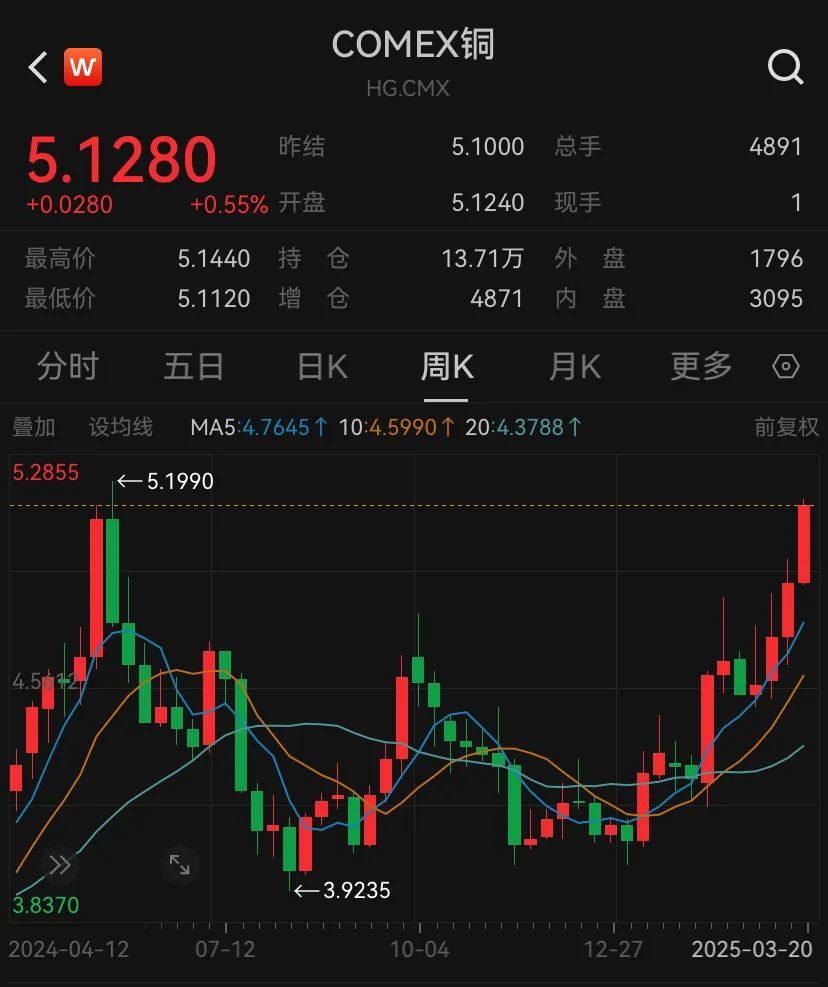The width and height of the screenshot is (828, 987).
Task: Open search with the magnifier icon
Action: (x=787, y=67)
